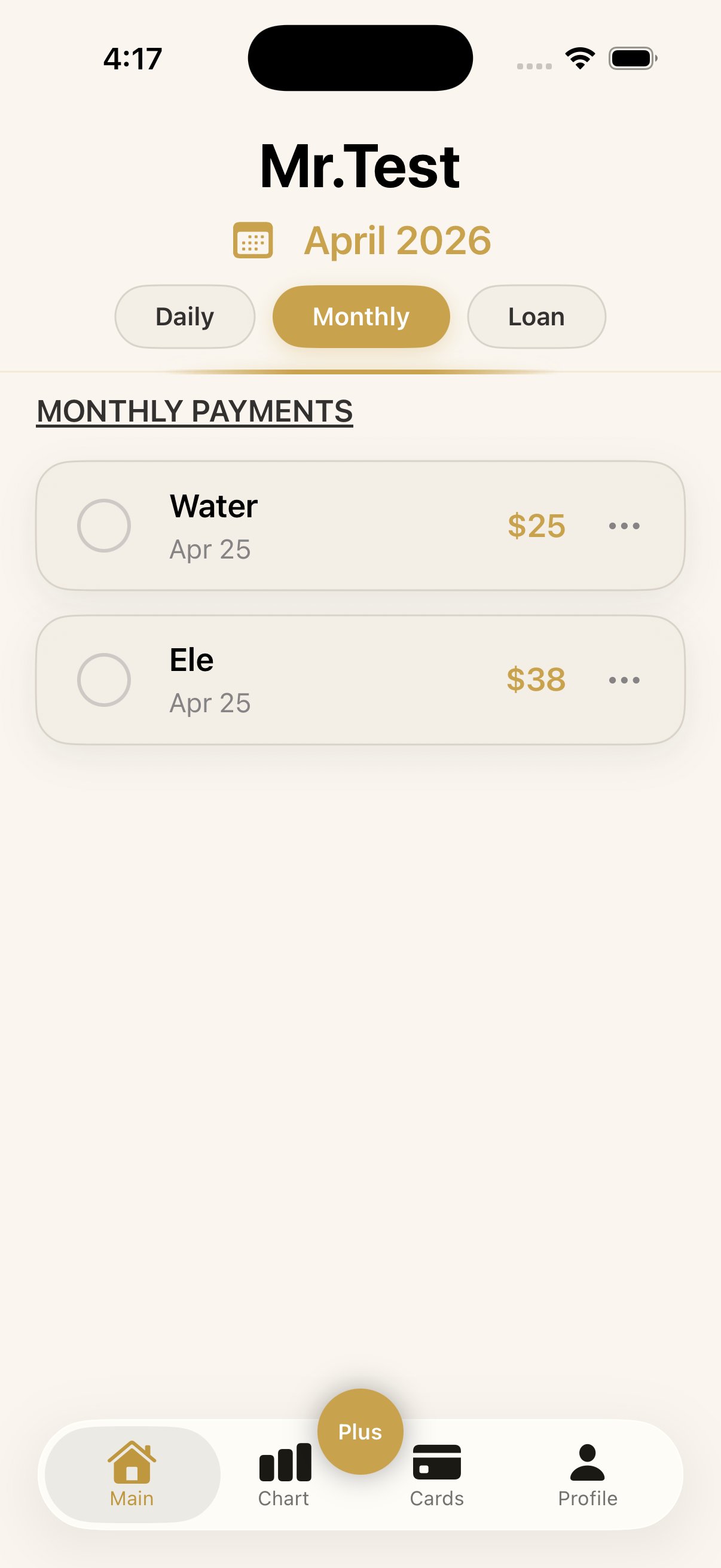This screenshot has height=1568, width=721.
Task: Select the $38 amount on Ele
Action: (x=537, y=680)
